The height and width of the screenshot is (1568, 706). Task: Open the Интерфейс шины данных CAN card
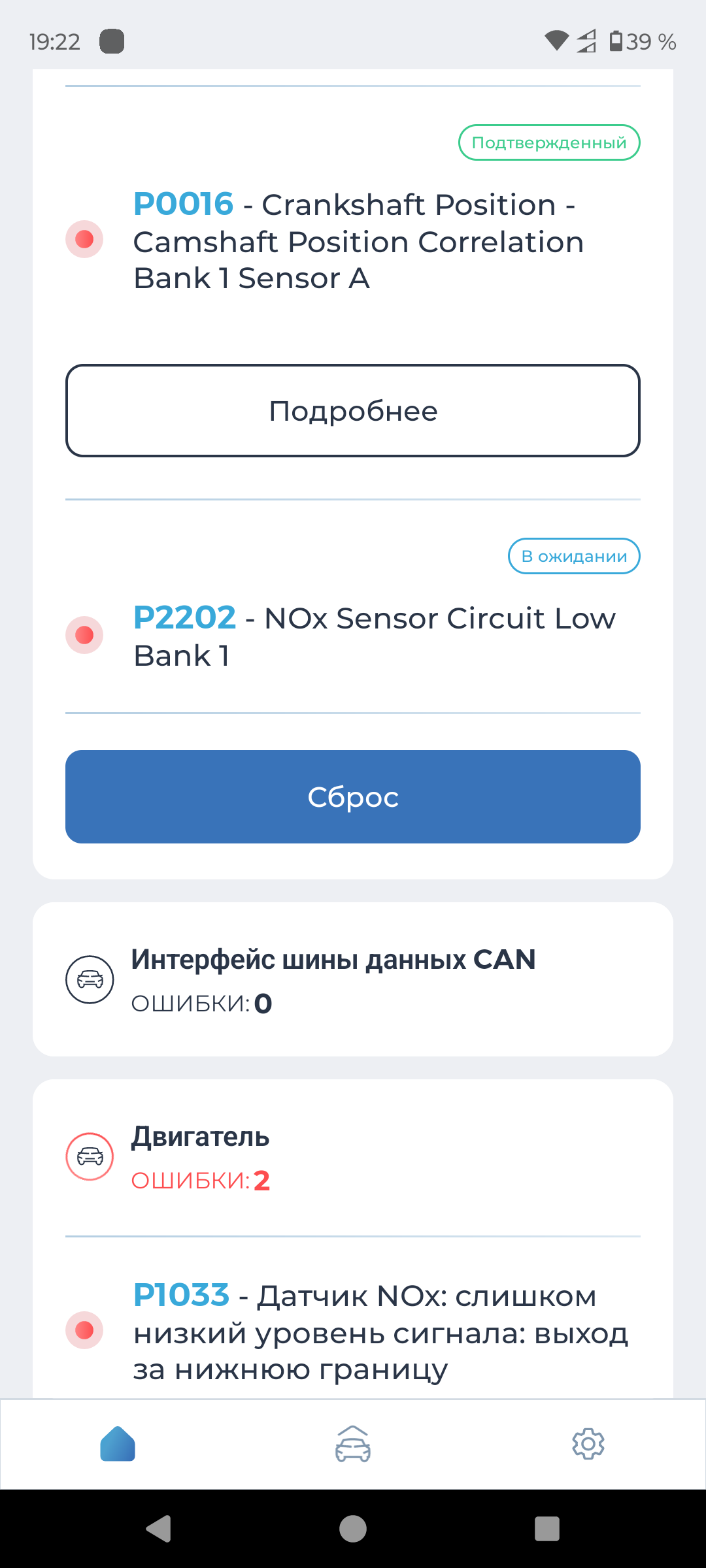353,979
